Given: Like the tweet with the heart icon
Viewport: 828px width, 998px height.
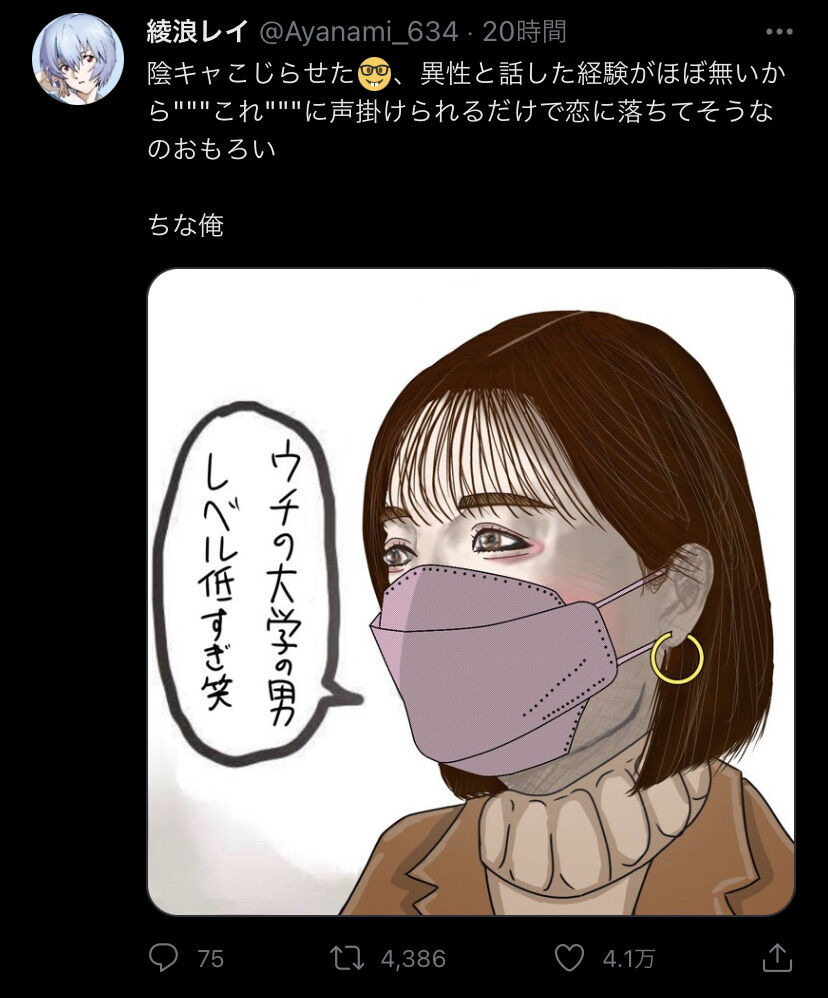Looking at the screenshot, I should [x=570, y=958].
